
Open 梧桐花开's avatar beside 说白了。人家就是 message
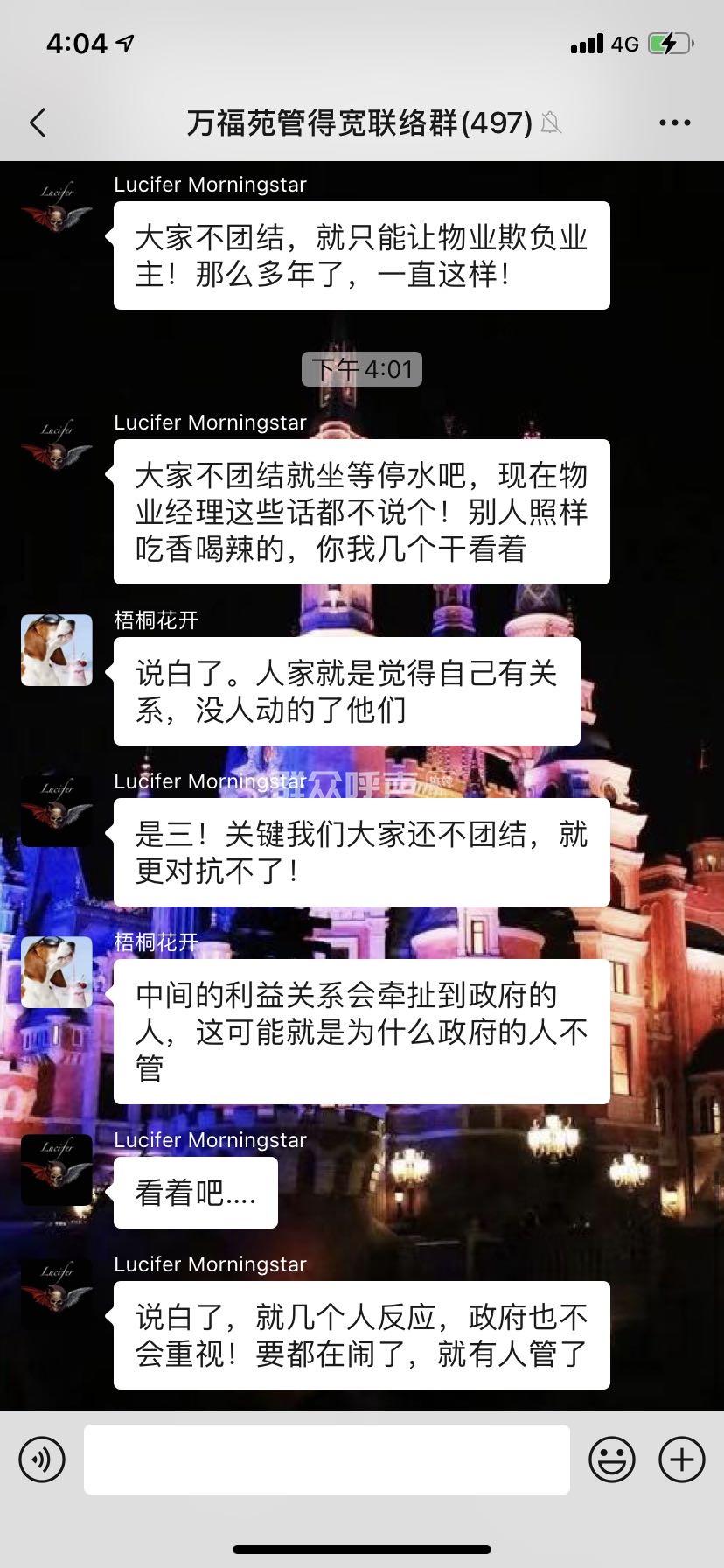57,650
